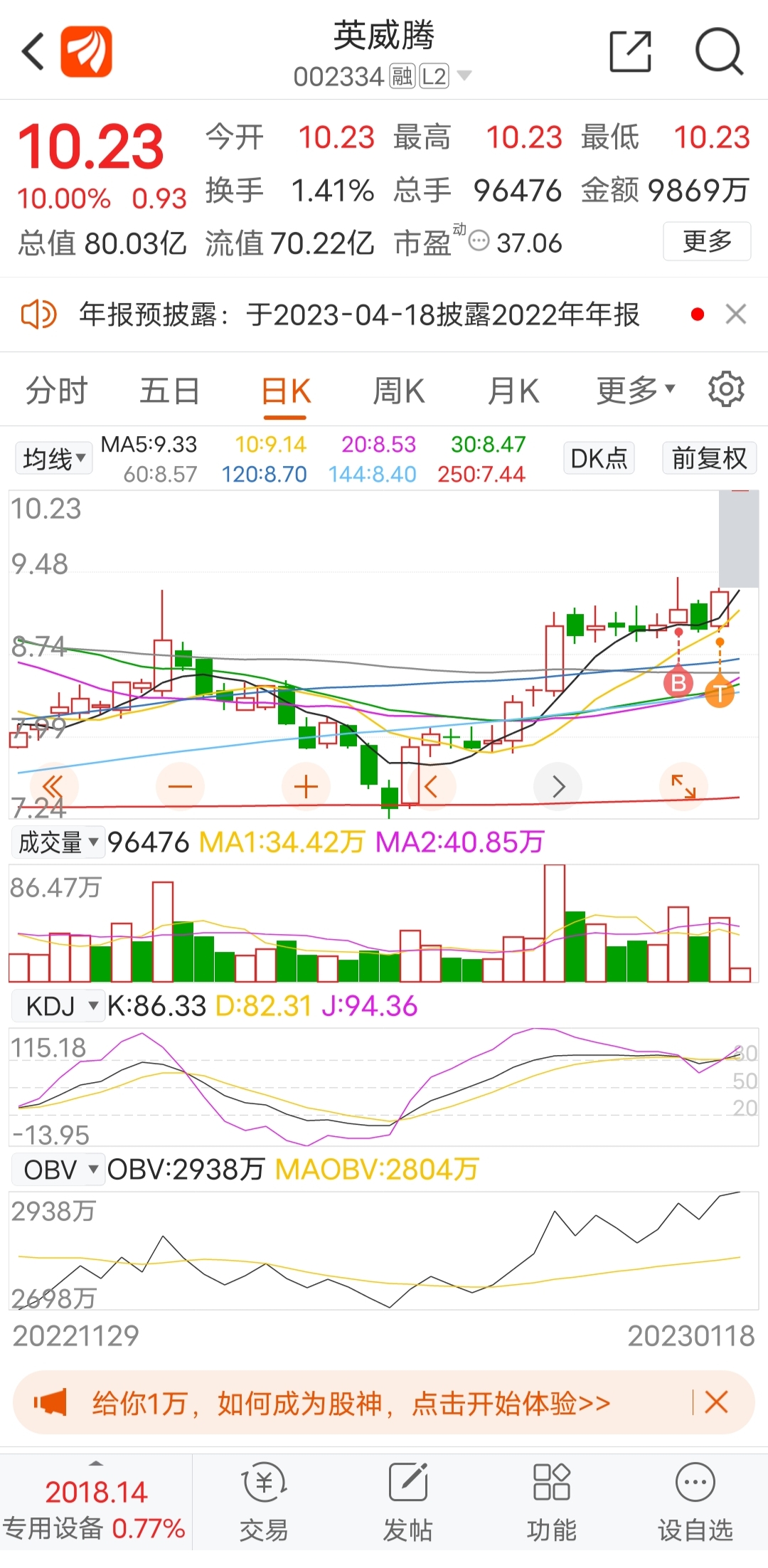Open the 成交量 indicator dropdown

[x=58, y=842]
